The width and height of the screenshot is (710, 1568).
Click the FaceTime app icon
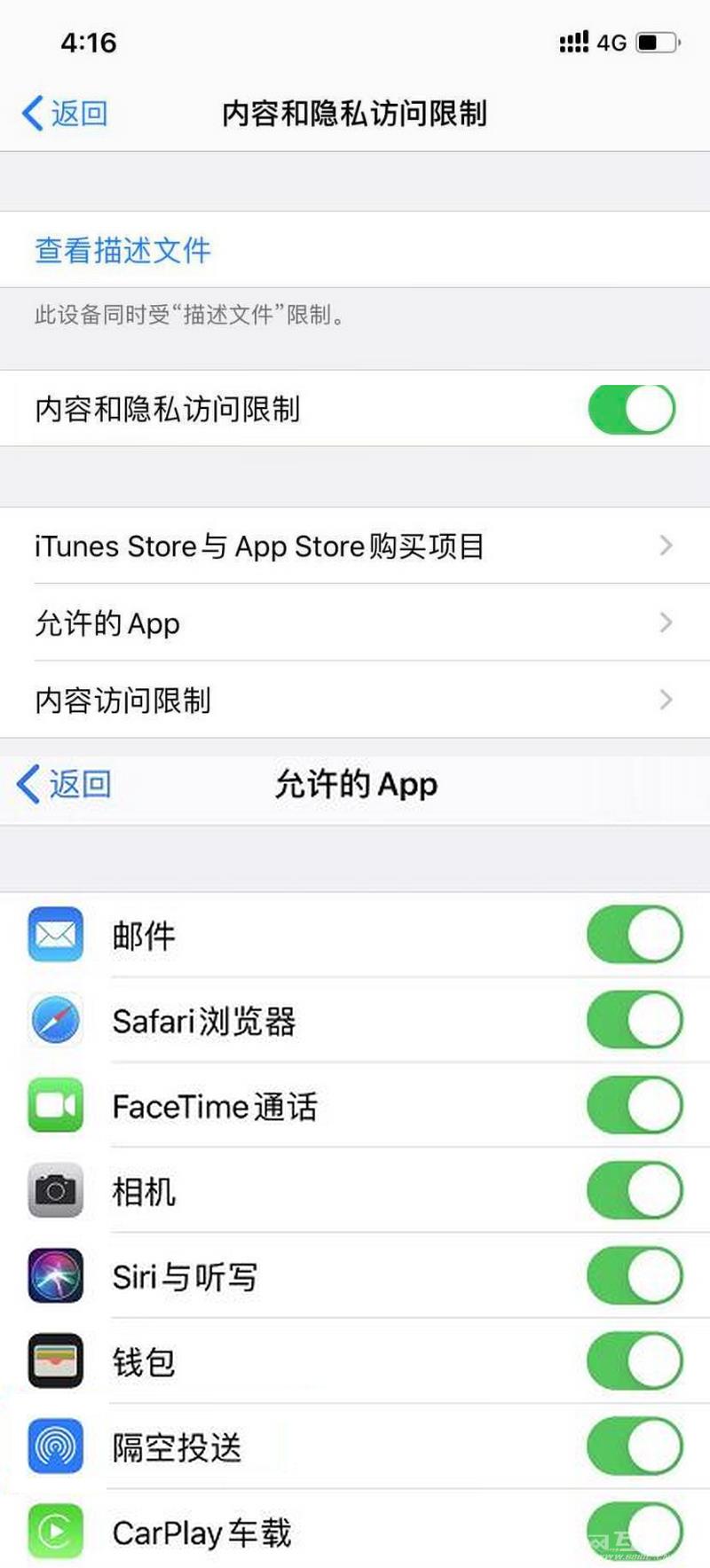coord(55,1106)
